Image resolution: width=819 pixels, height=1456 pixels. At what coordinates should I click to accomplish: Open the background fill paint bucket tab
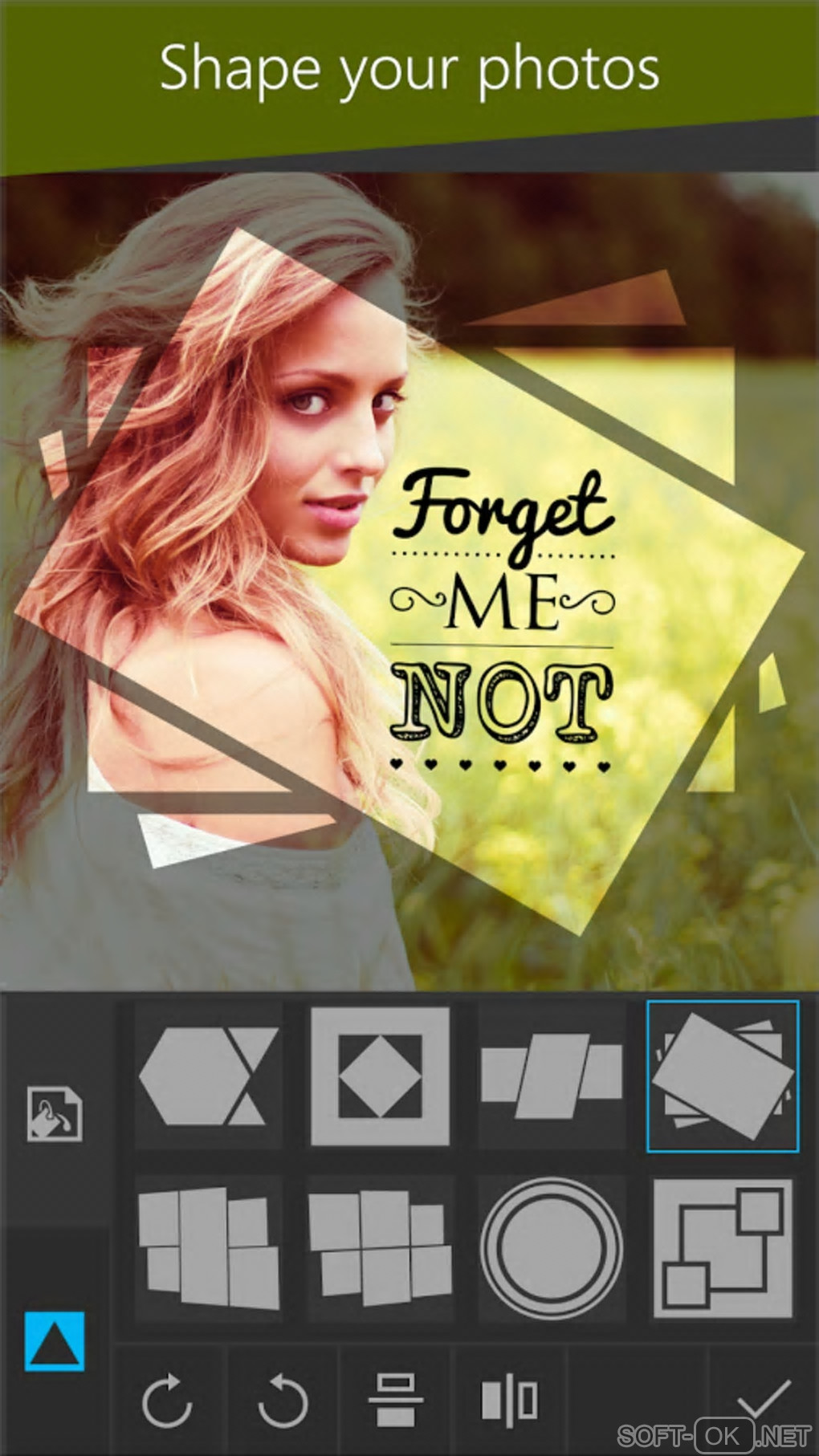pos(55,1113)
